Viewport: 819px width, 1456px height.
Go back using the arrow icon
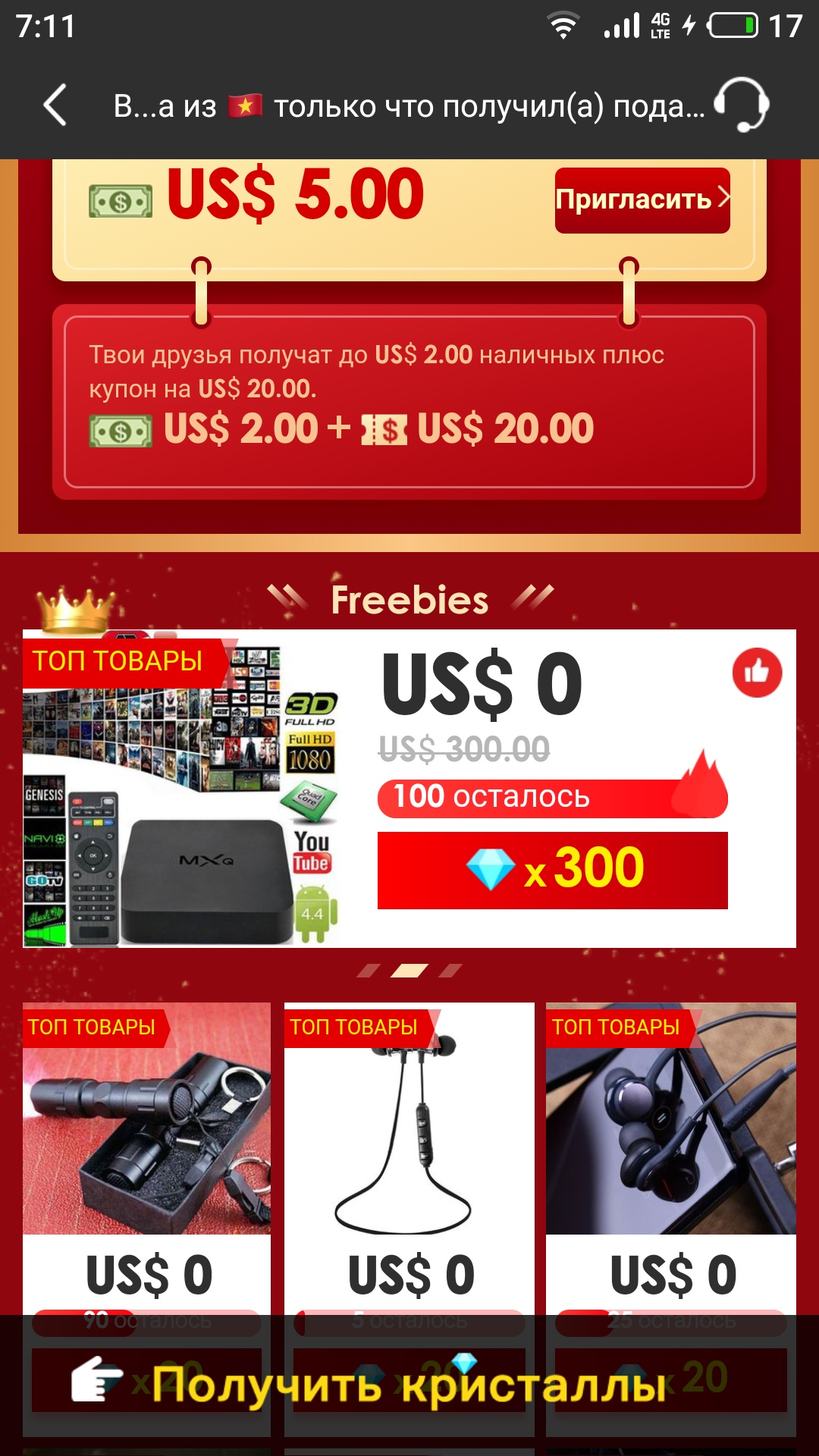click(x=55, y=105)
